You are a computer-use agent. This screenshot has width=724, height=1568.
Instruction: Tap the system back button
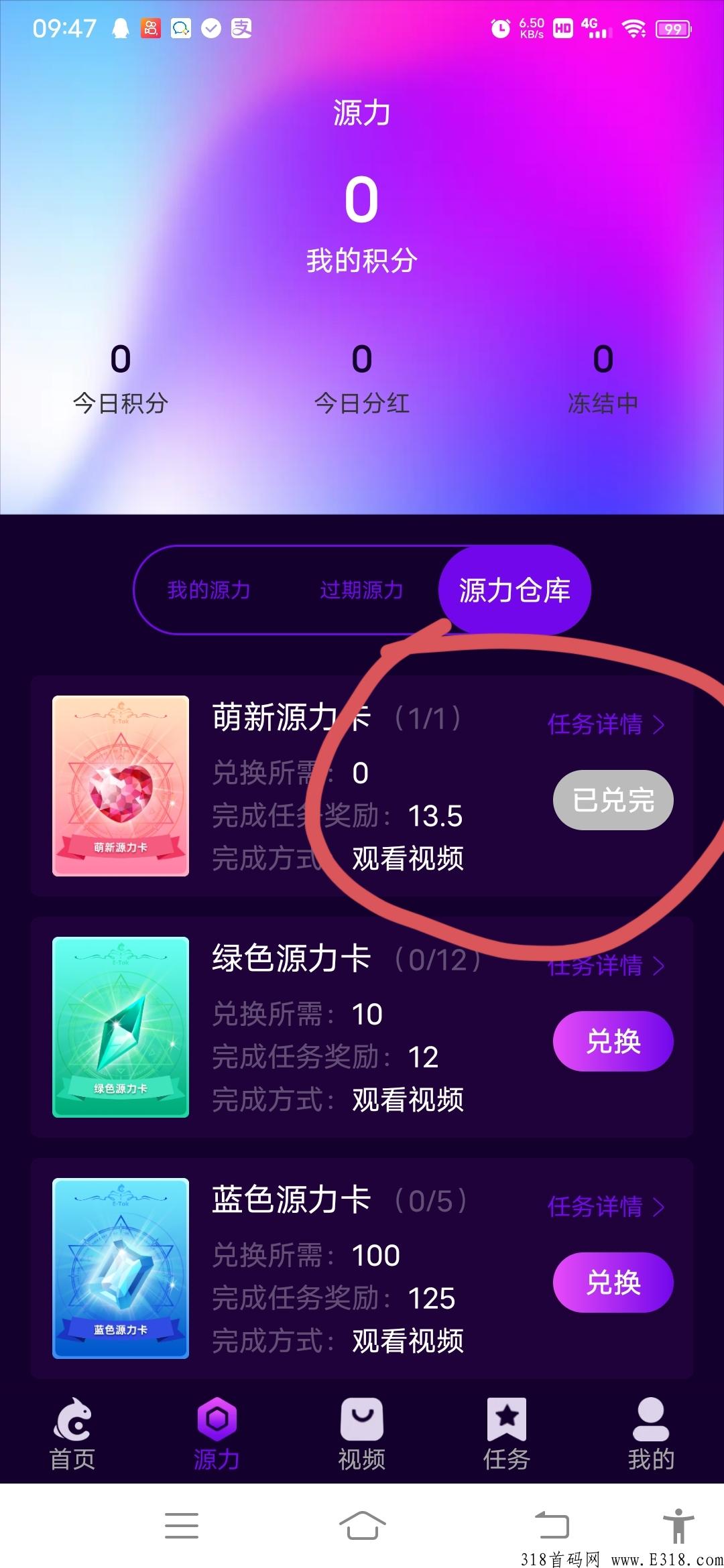pyautogui.click(x=552, y=1526)
